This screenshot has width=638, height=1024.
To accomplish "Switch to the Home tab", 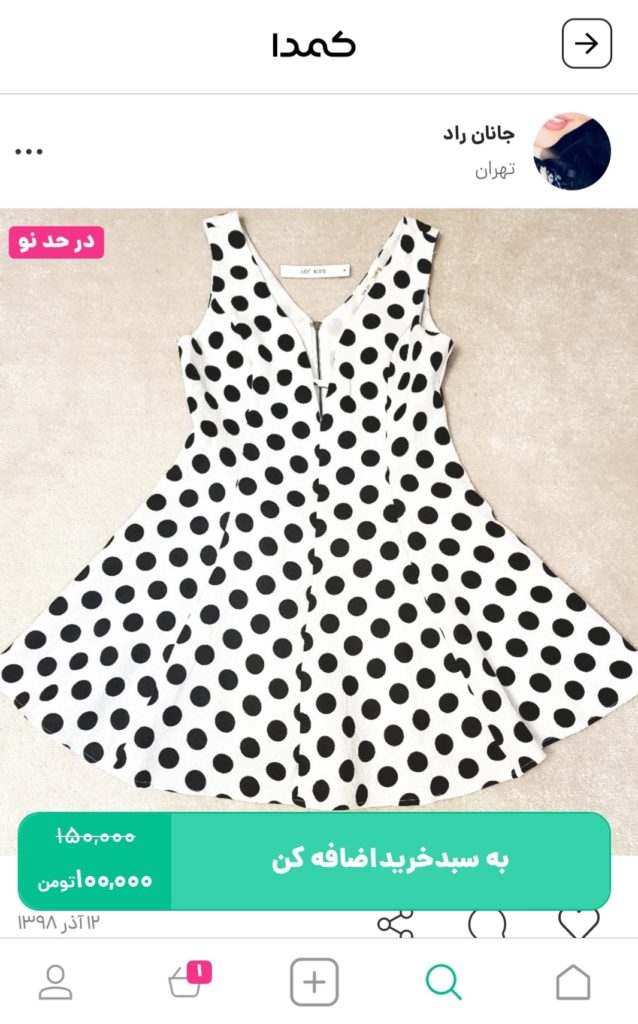I will [x=573, y=982].
